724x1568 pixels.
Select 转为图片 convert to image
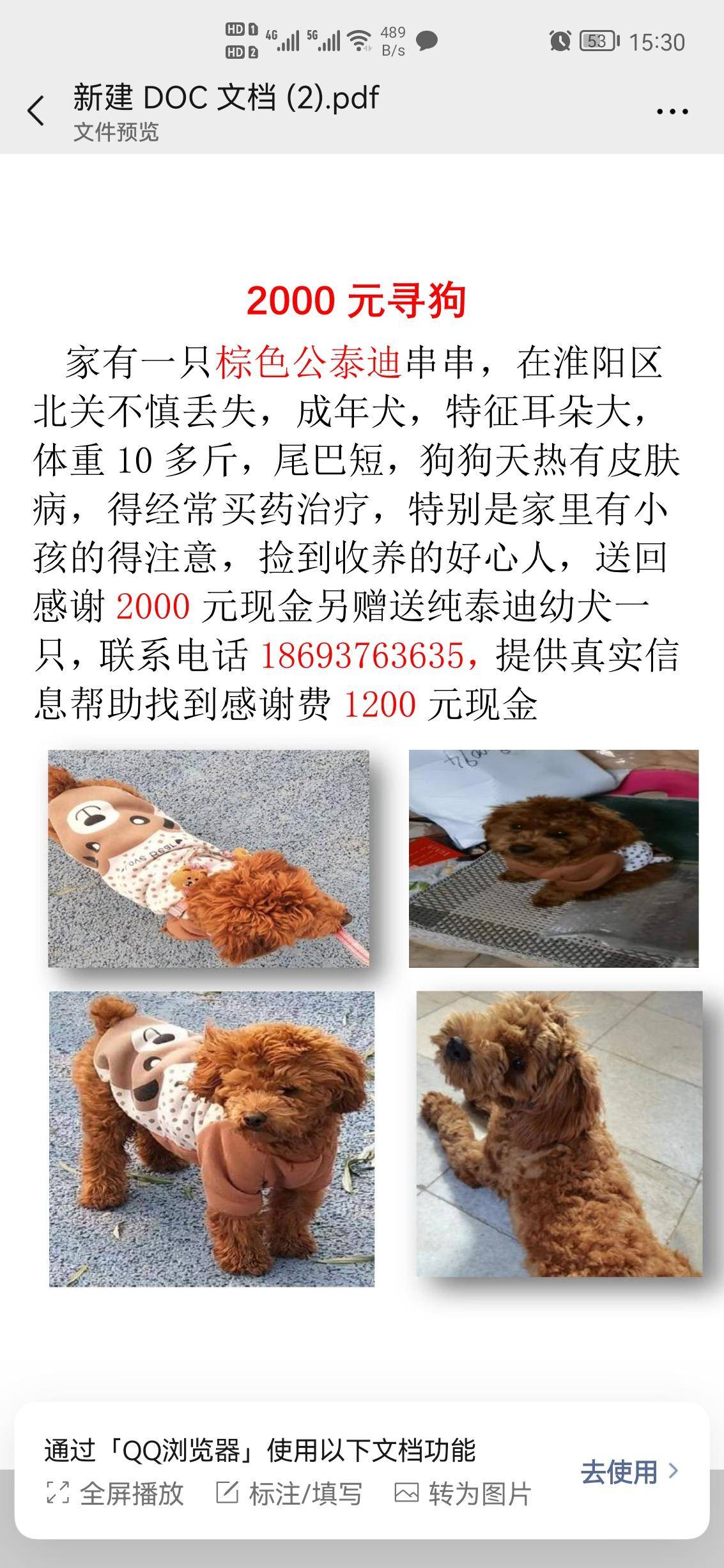point(463,1494)
